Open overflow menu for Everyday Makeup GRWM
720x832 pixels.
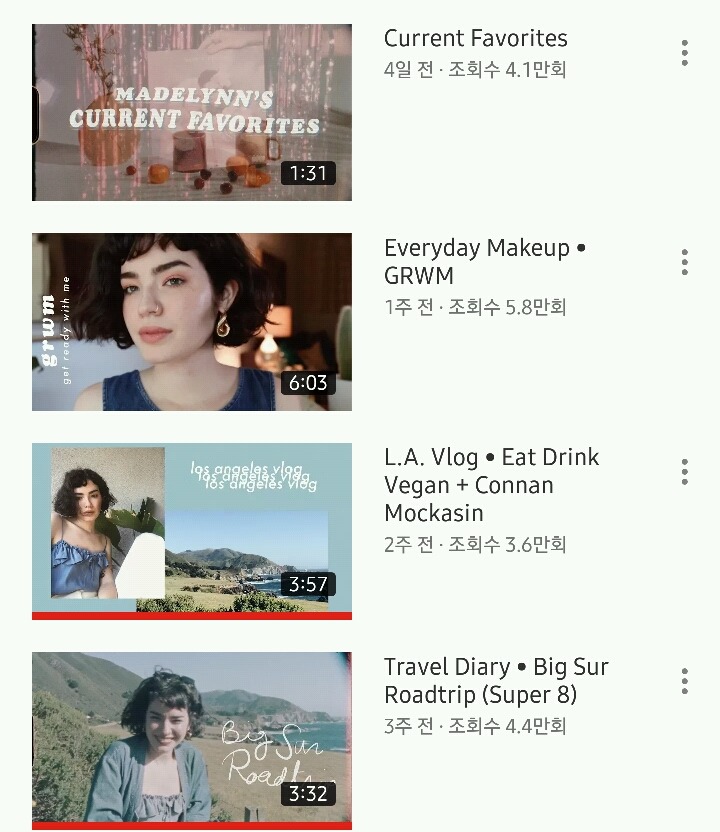[685, 263]
